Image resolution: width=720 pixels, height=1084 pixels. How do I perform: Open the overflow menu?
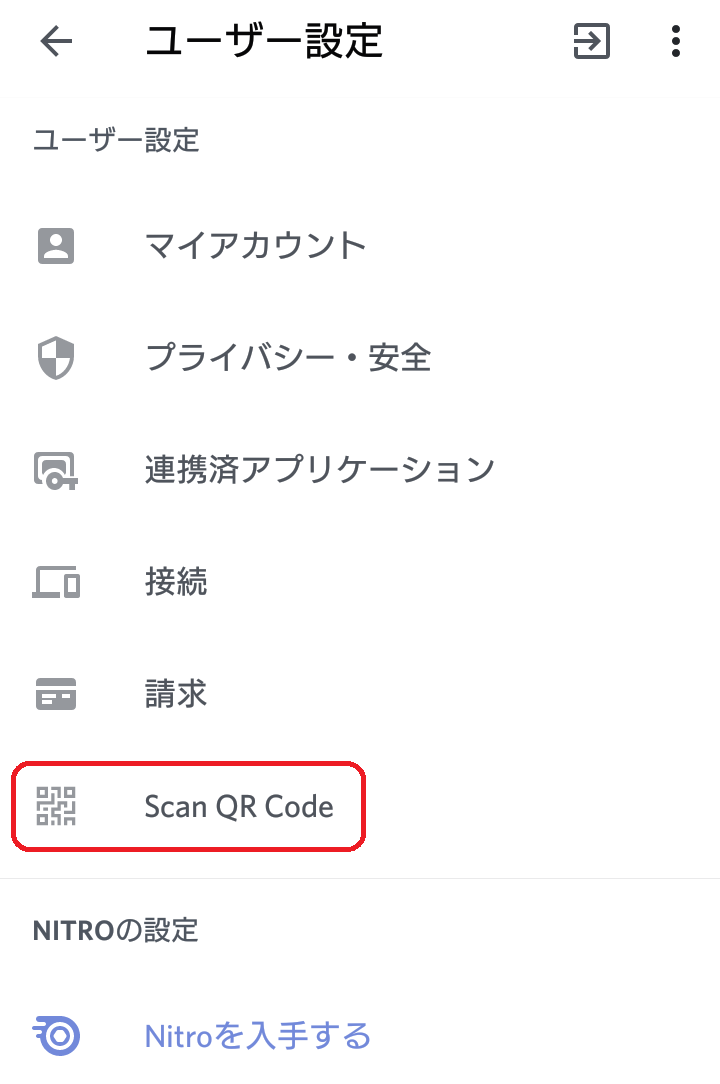pos(676,42)
